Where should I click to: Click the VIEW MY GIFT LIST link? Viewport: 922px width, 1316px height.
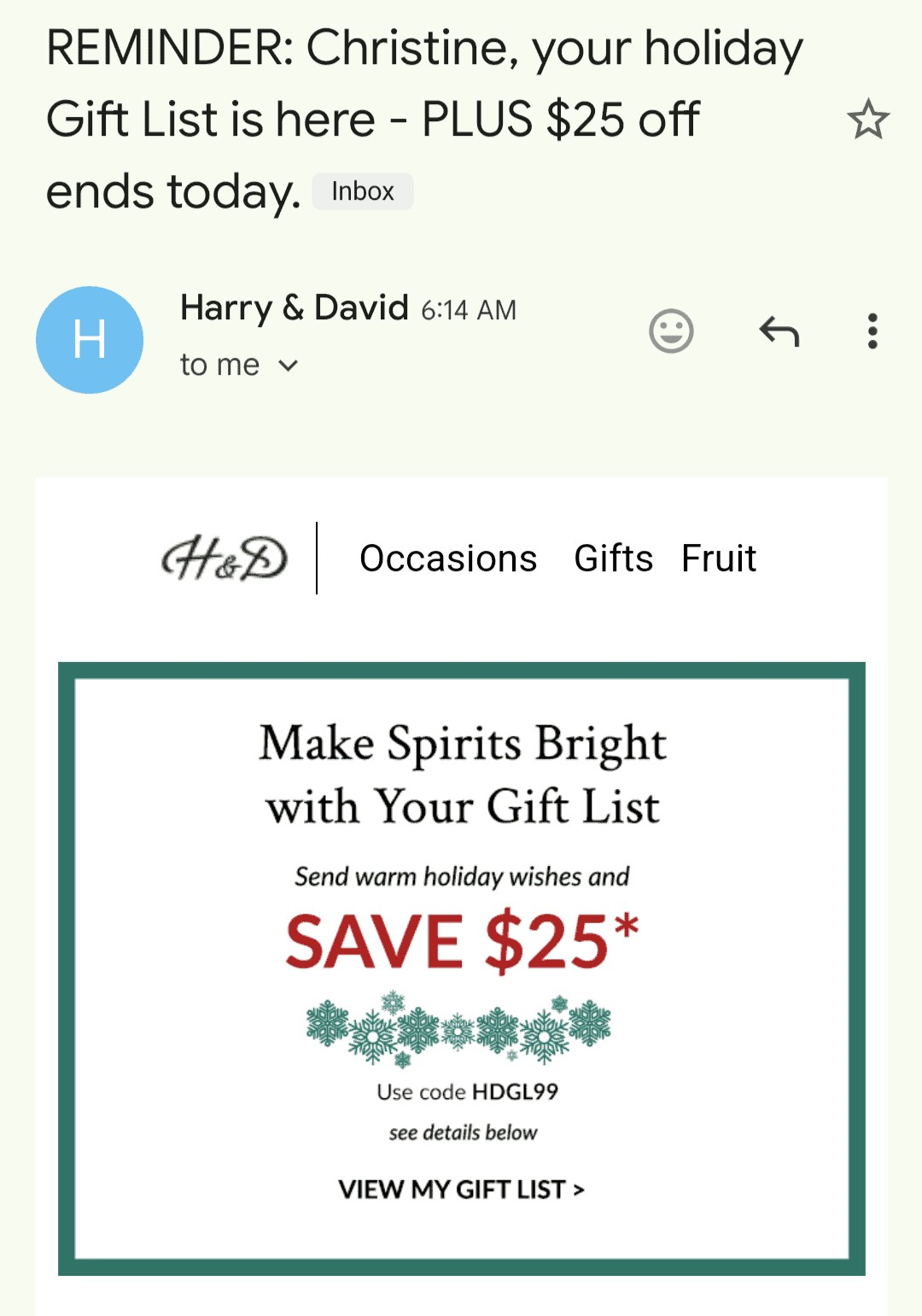click(460, 1189)
